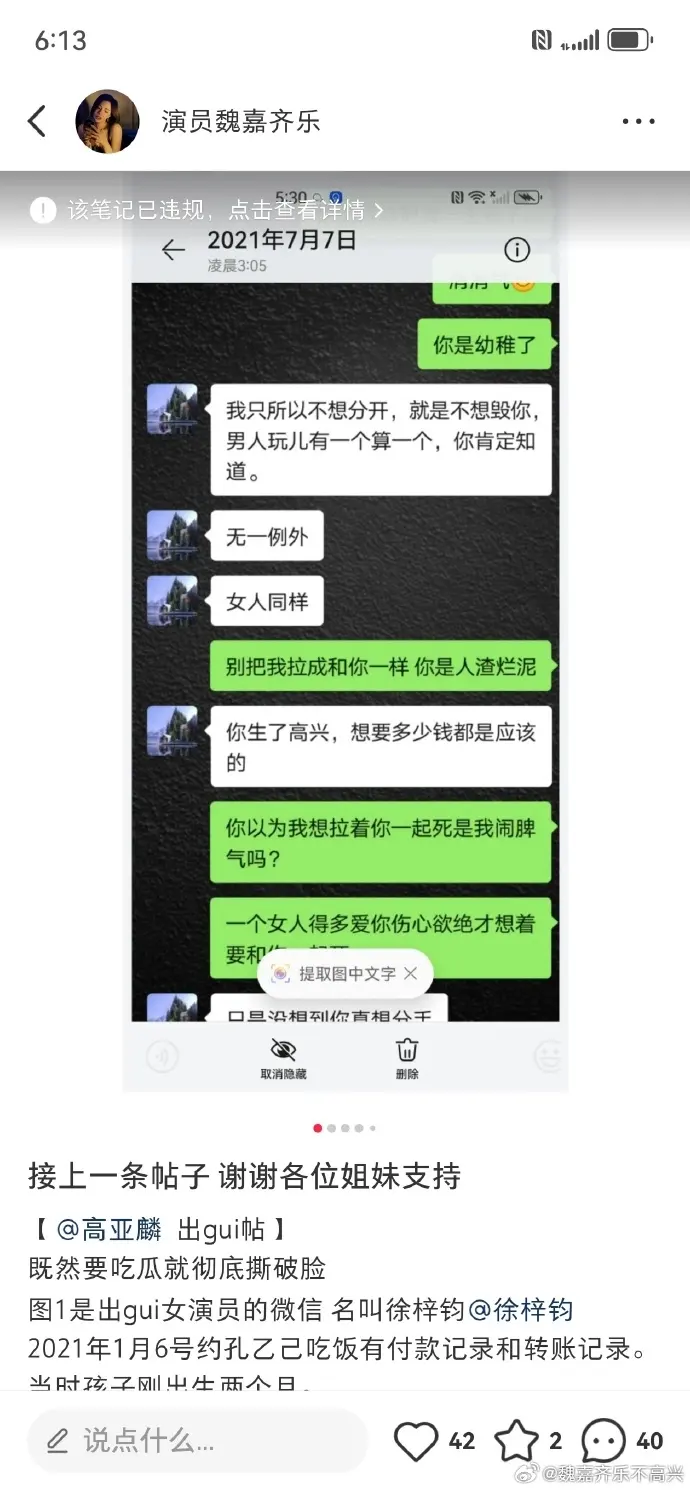Open the @徐梓钧 mention link
The height and width of the screenshot is (1490, 690).
coord(521,1309)
